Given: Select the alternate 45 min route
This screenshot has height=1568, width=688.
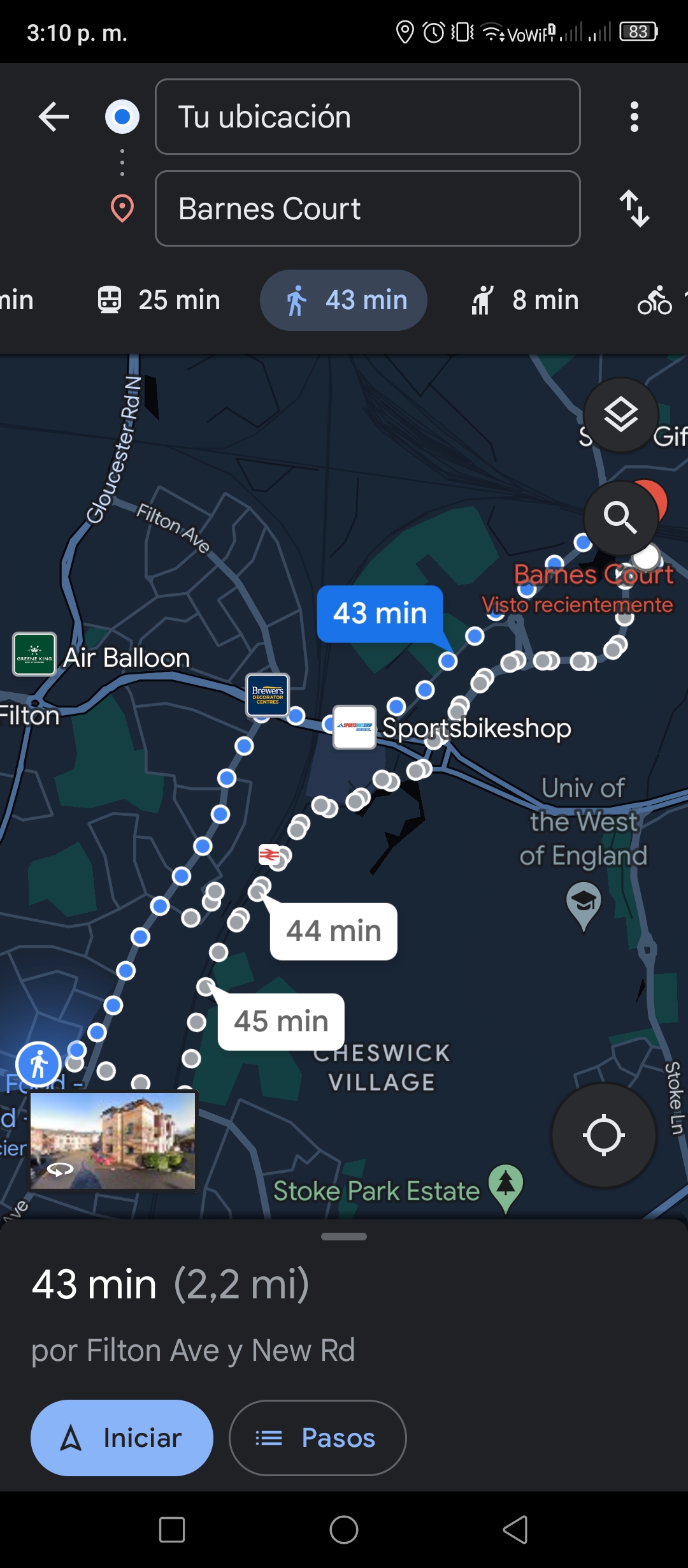Looking at the screenshot, I should [281, 1022].
